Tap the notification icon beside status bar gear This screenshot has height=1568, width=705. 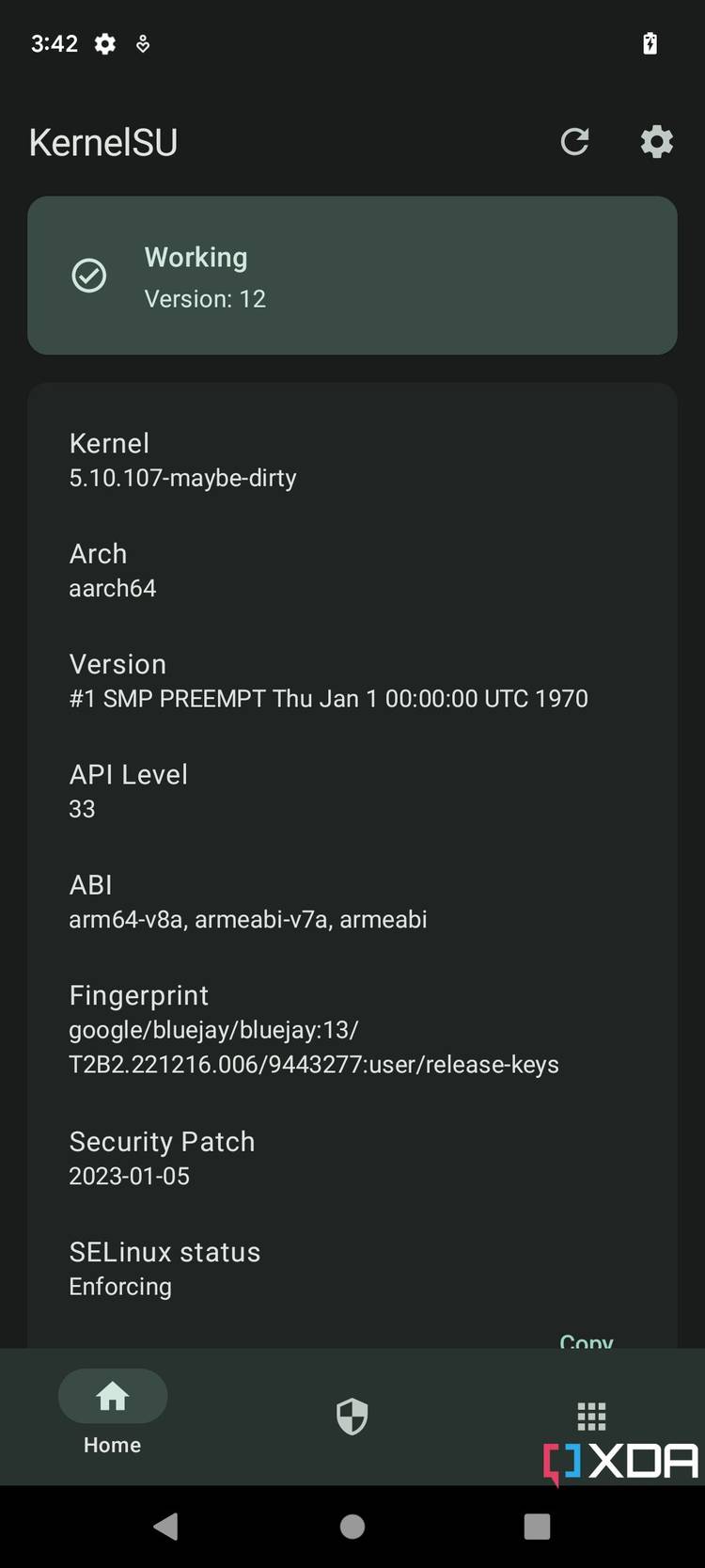[x=142, y=43]
